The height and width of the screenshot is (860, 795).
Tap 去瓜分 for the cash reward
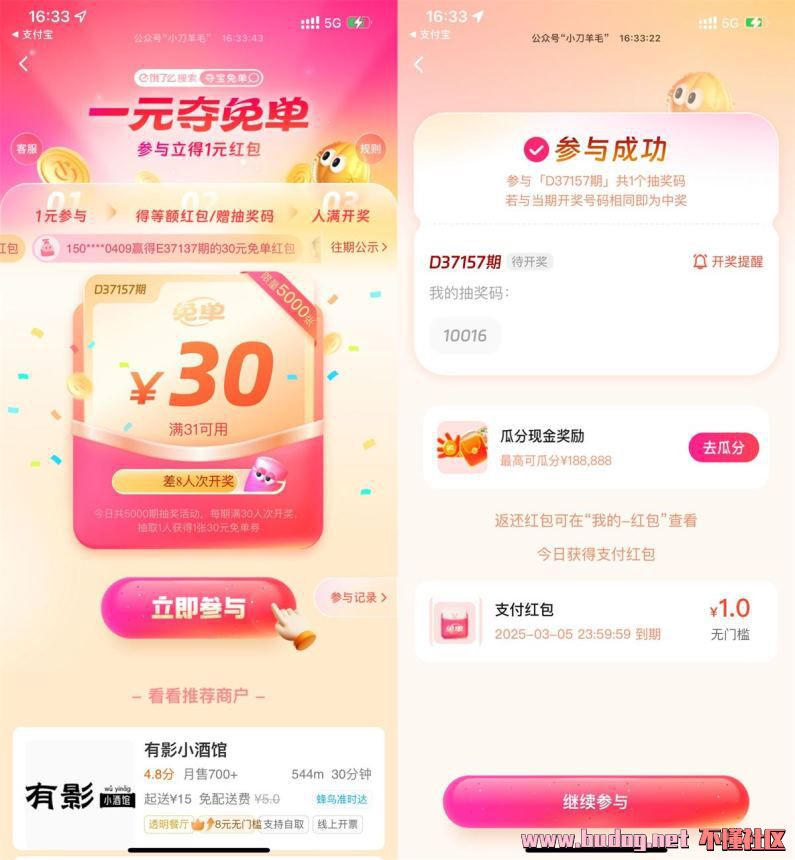(x=723, y=447)
